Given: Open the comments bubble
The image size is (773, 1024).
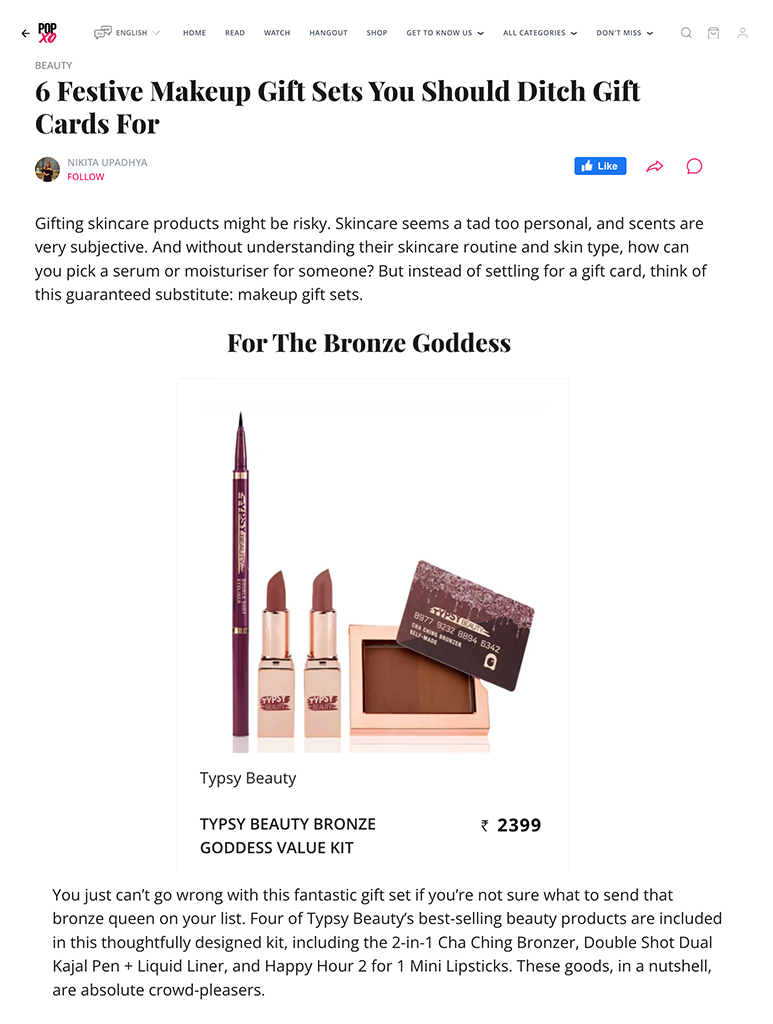Looking at the screenshot, I should pos(694,166).
